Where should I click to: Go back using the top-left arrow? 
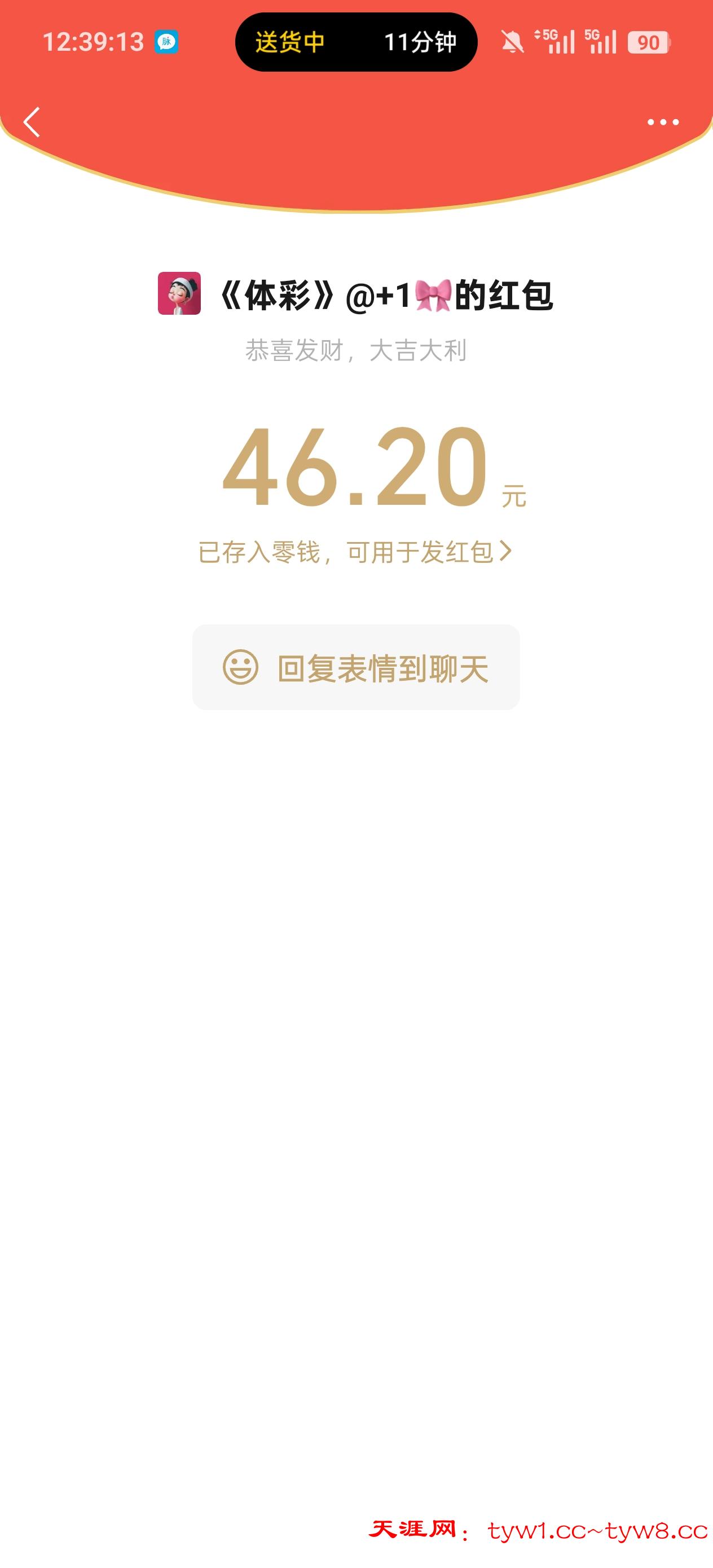32,122
